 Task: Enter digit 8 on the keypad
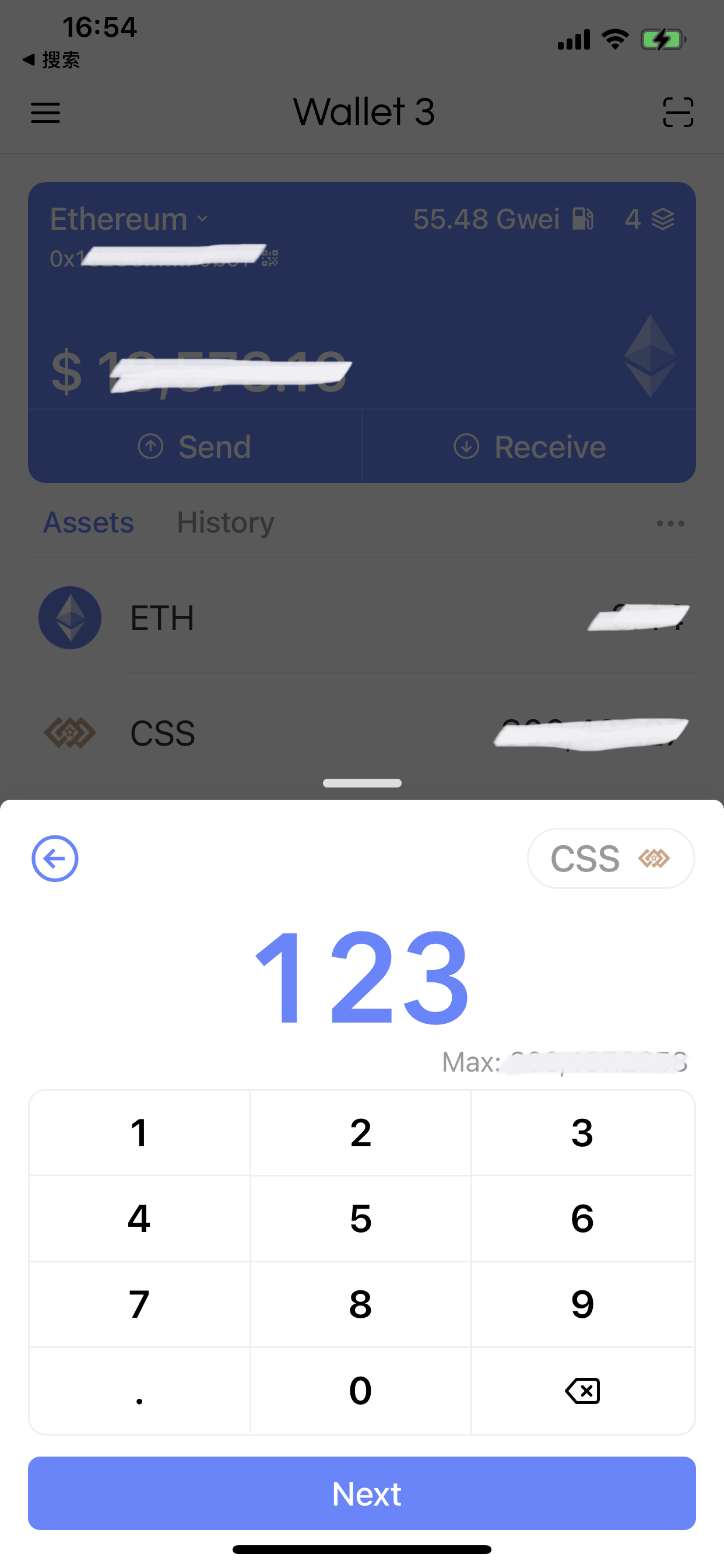tap(361, 1304)
